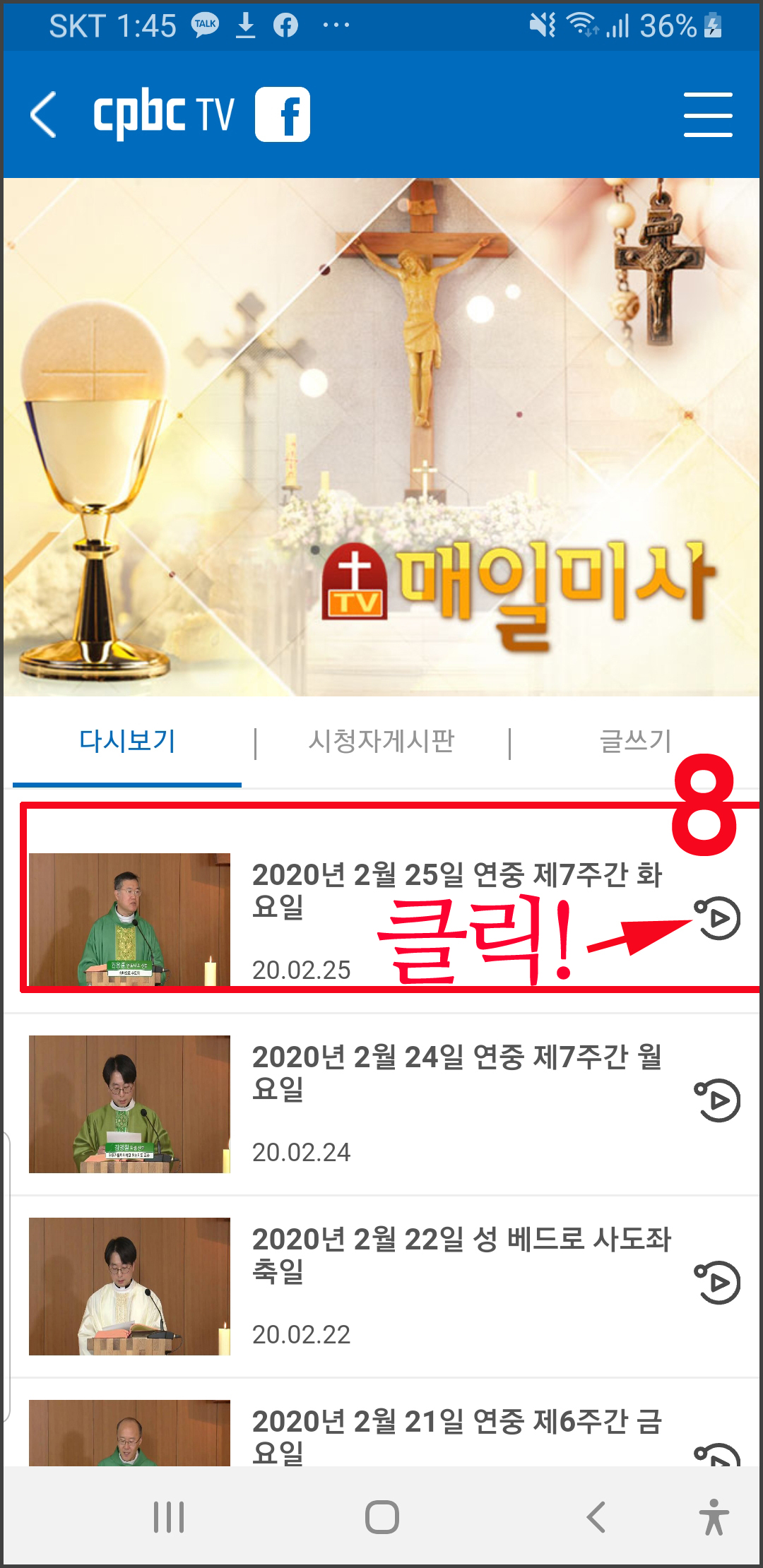This screenshot has height=1568, width=763.
Task: Play the 2월 24일 mass replay
Action: click(x=718, y=1100)
